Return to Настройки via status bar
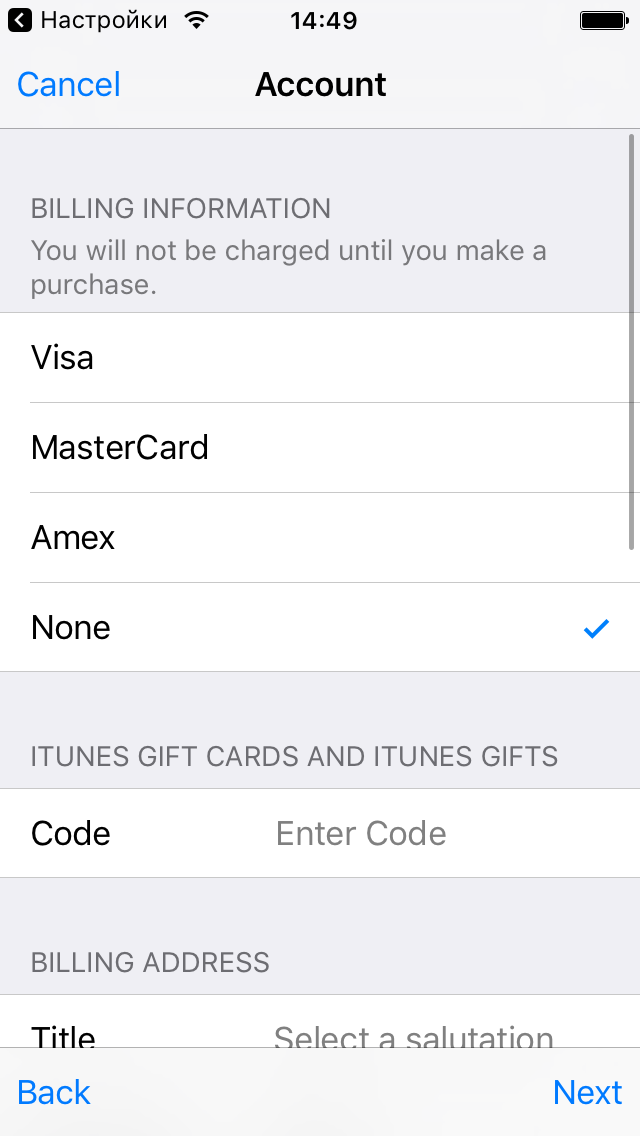This screenshot has width=640, height=1136. click(x=88, y=20)
